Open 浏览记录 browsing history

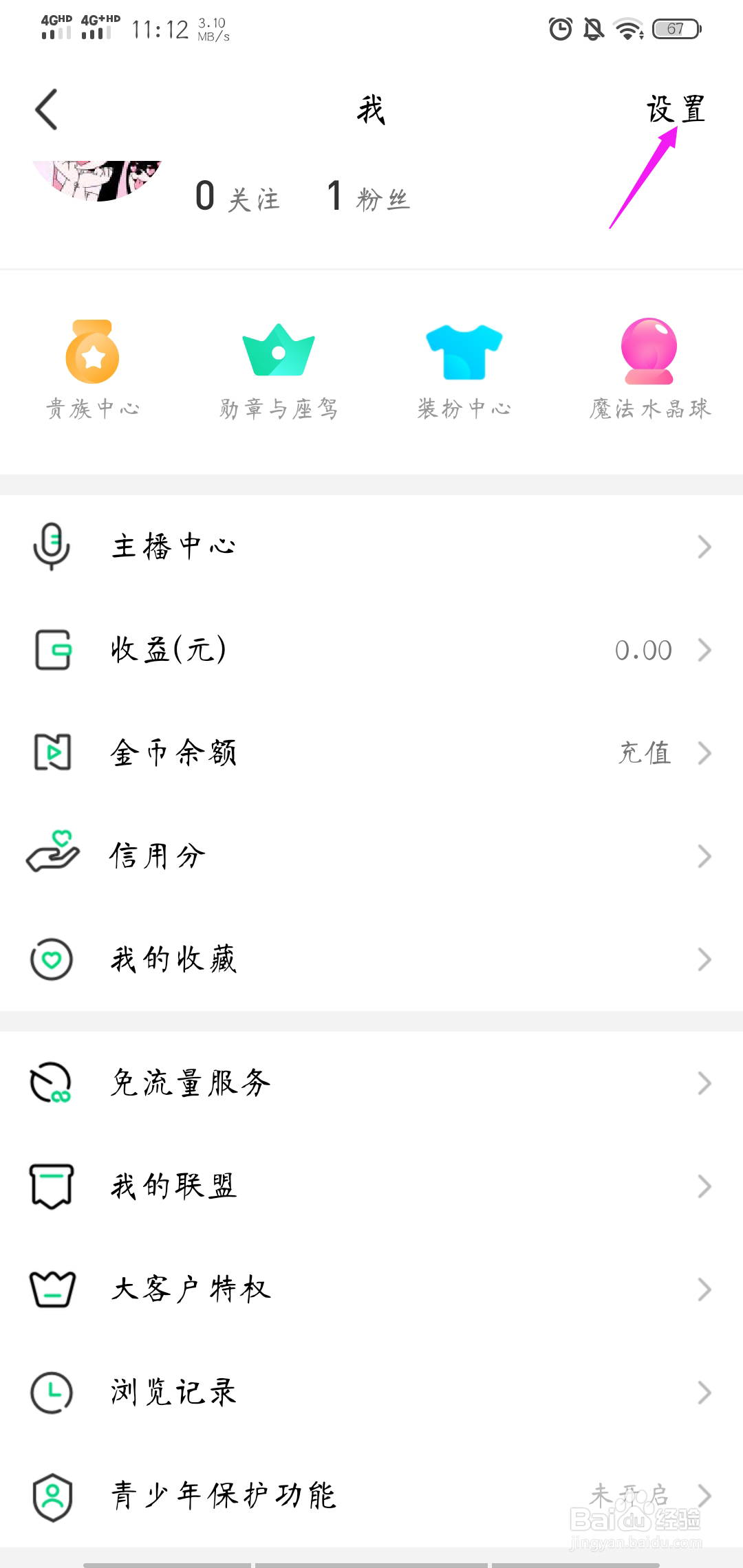[x=371, y=1393]
